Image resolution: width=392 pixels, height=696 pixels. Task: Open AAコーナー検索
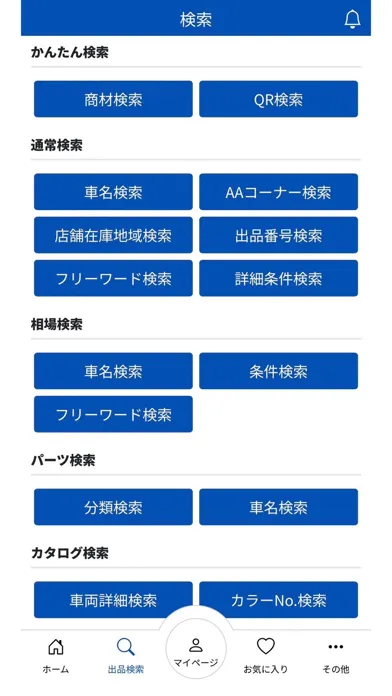pos(278,192)
